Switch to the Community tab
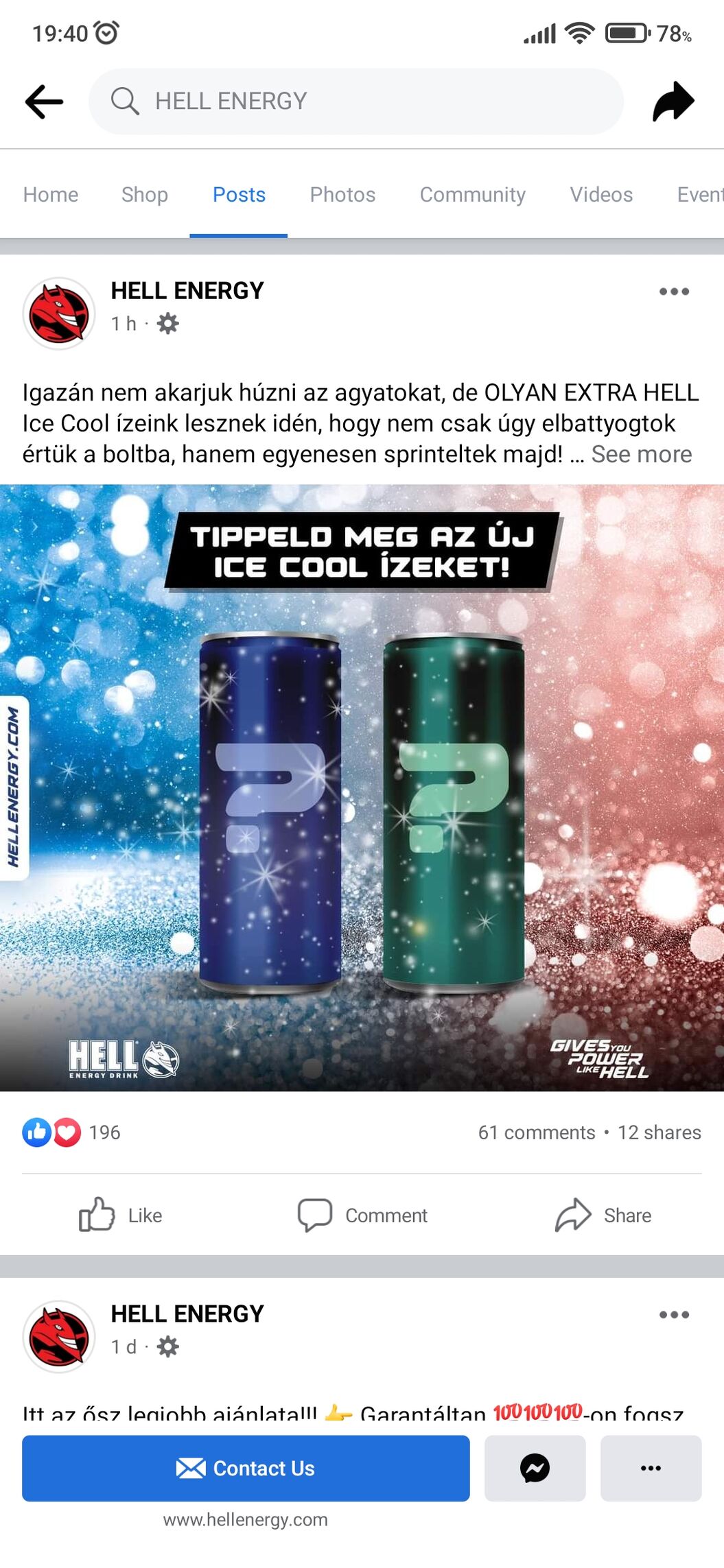 coord(472,195)
